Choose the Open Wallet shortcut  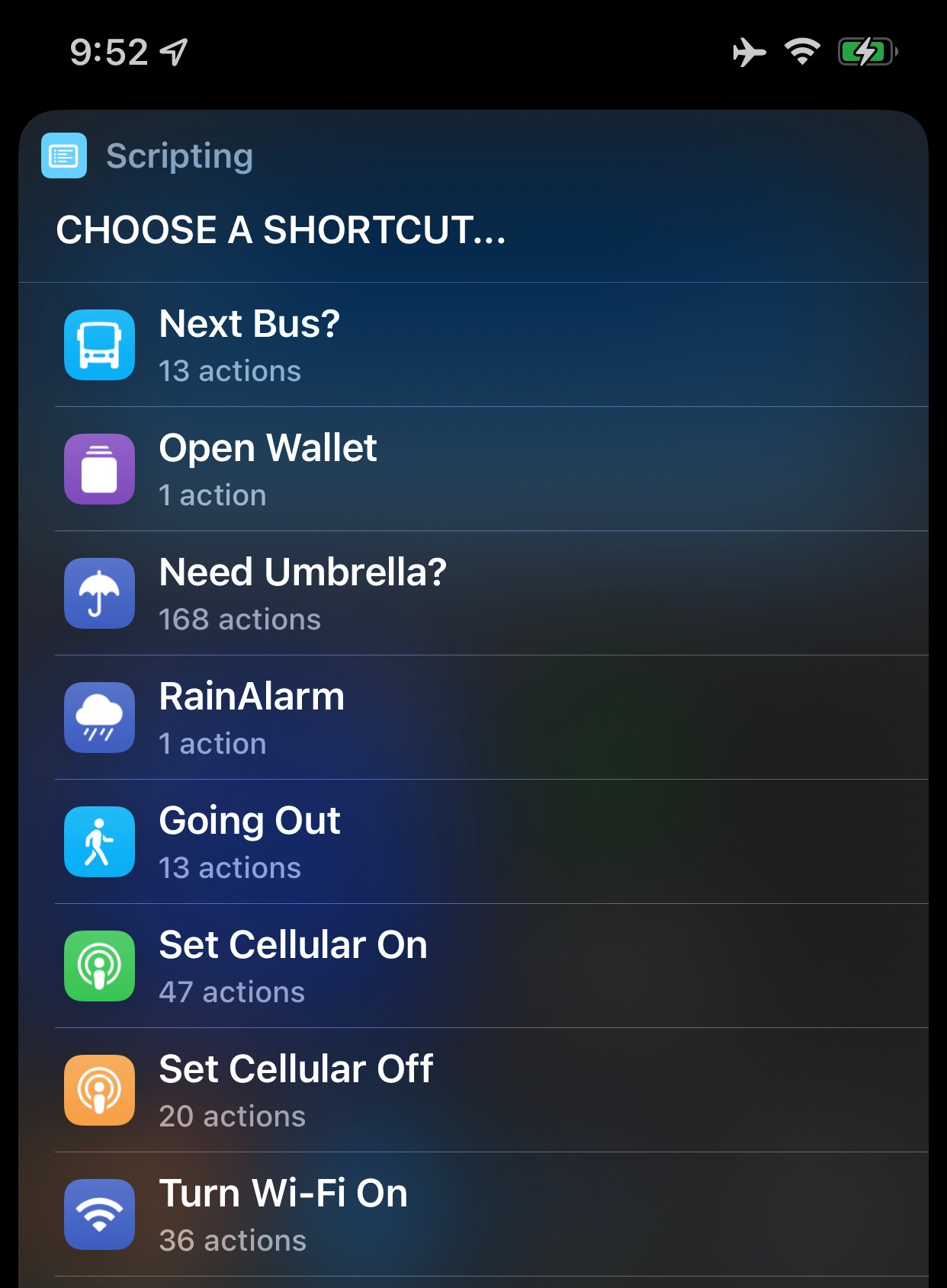(x=473, y=469)
